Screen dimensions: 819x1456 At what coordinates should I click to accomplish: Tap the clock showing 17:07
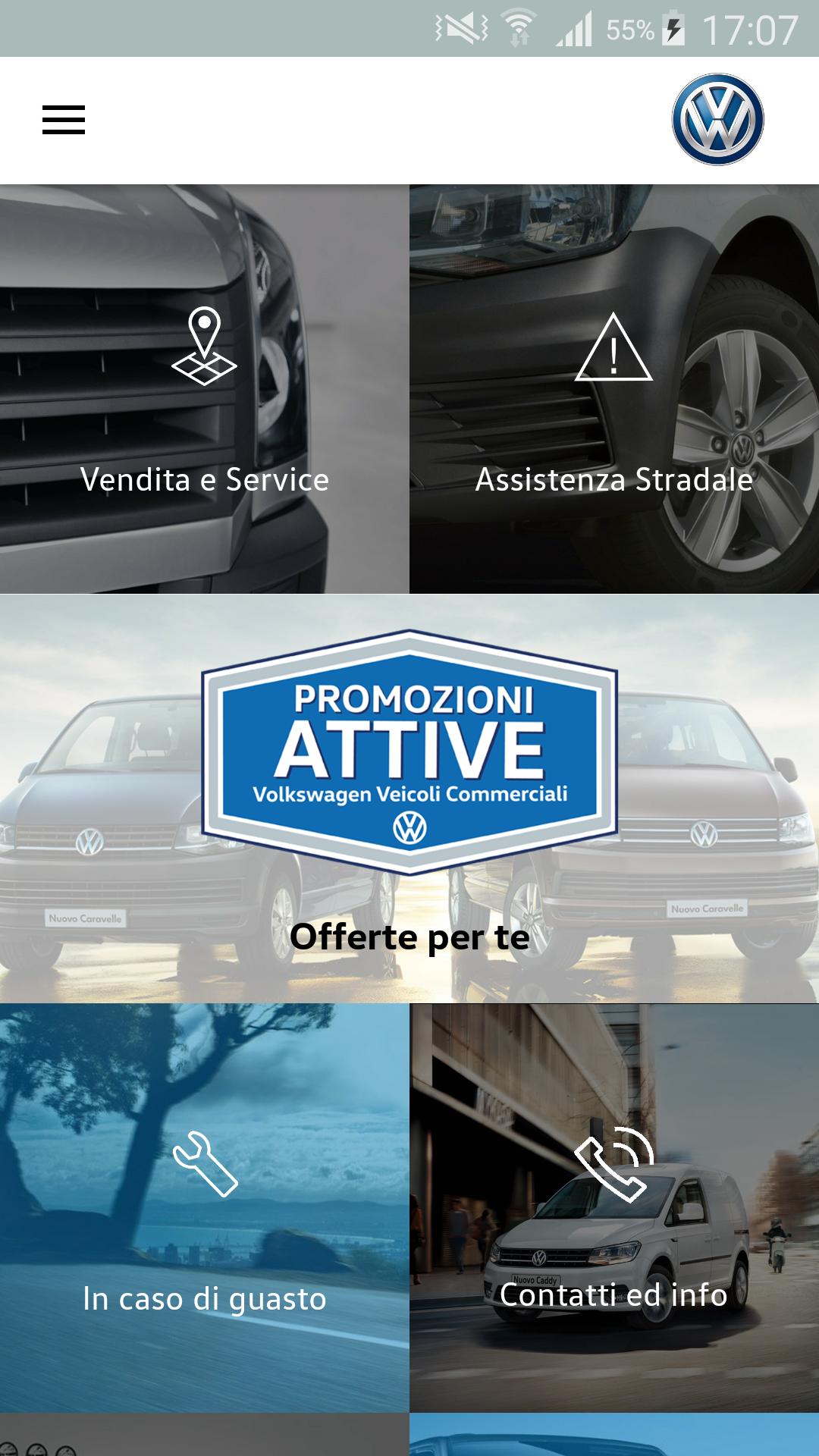[749, 27]
